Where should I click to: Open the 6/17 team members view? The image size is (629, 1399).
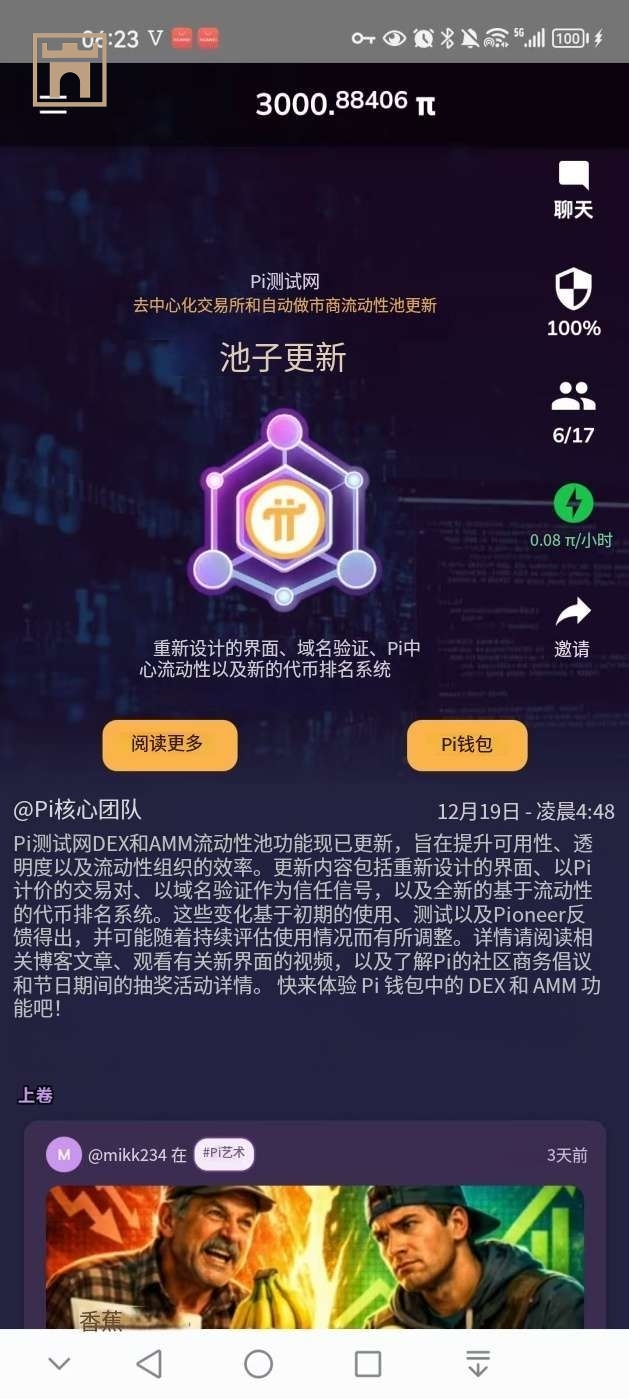click(x=573, y=398)
